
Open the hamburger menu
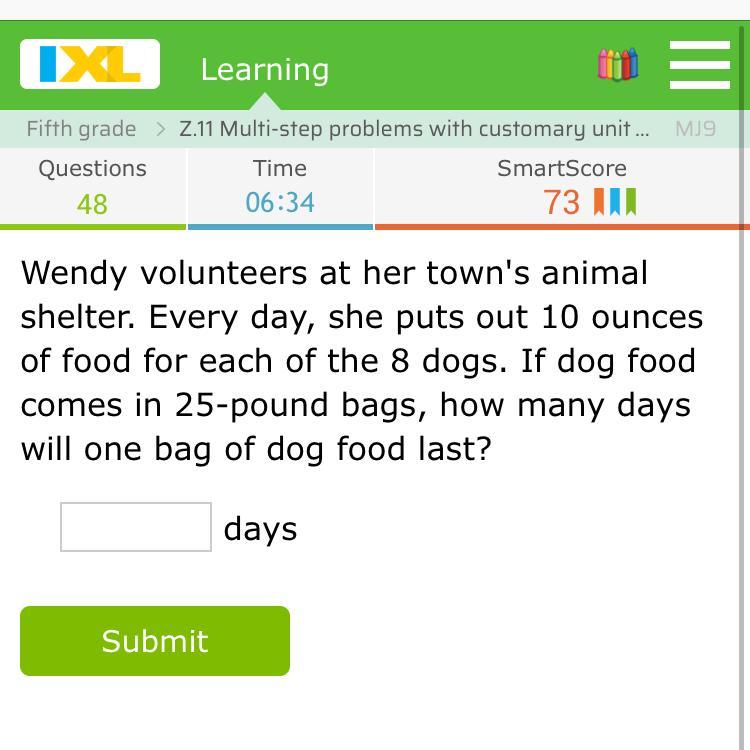tap(699, 65)
